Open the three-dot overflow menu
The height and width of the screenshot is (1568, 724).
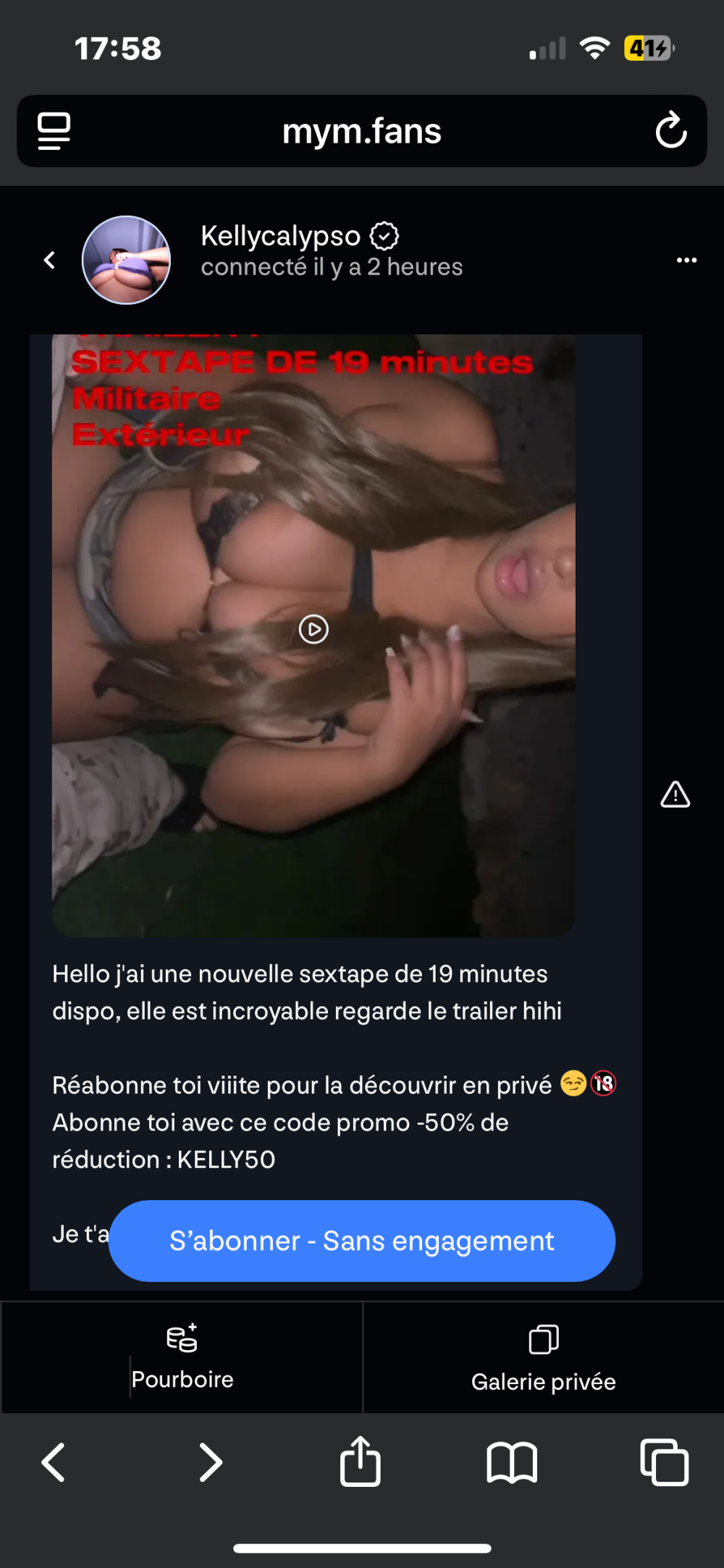point(686,260)
